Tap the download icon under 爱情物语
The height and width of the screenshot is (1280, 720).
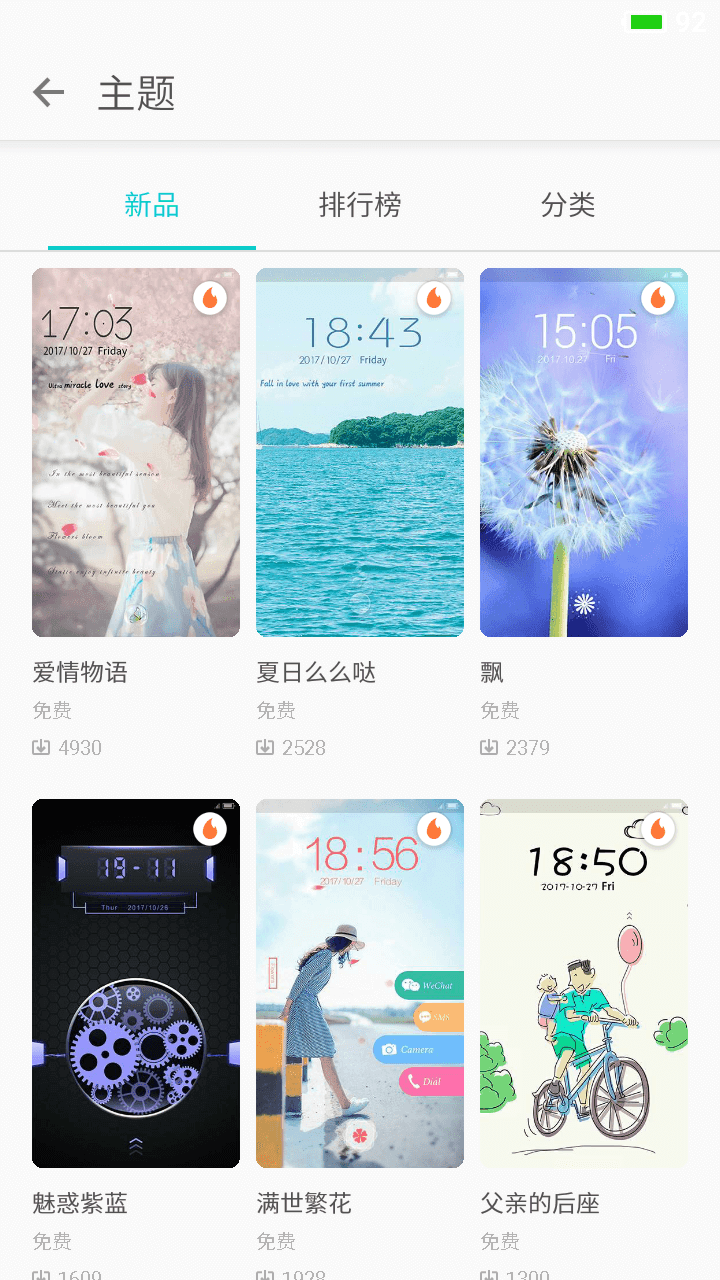(x=40, y=746)
